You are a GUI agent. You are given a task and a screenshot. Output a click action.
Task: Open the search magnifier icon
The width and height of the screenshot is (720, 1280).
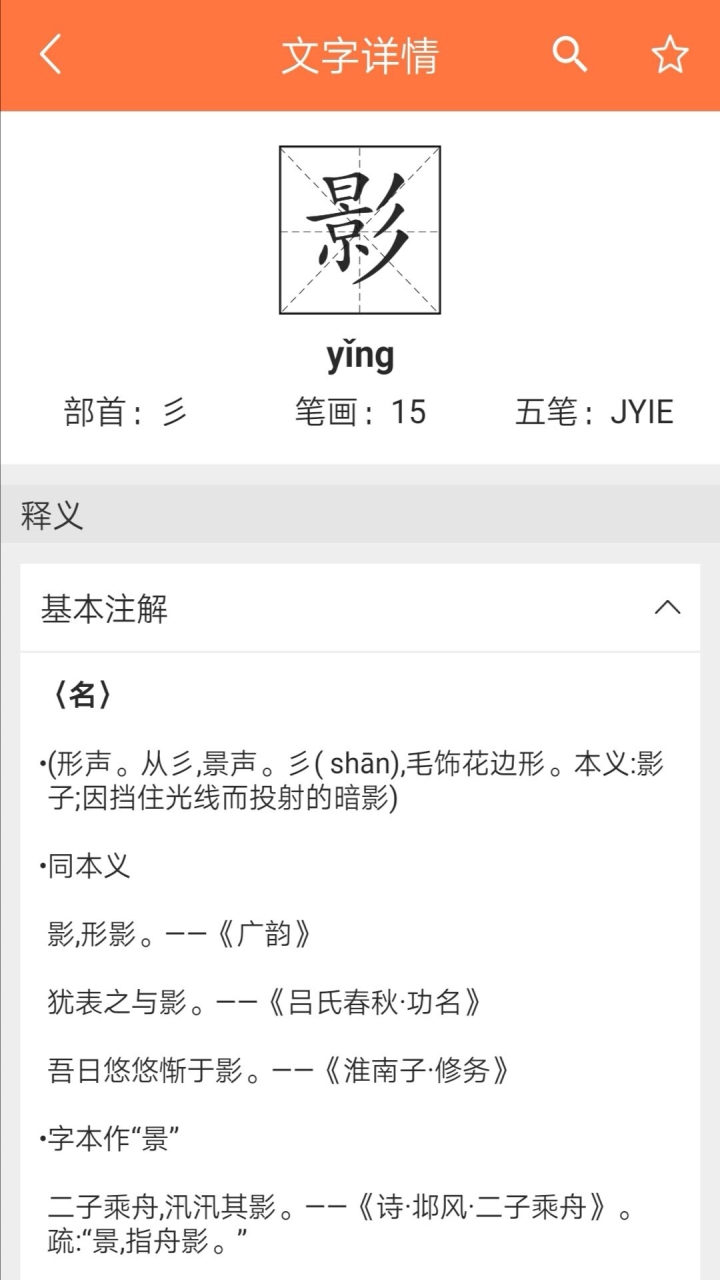click(x=570, y=55)
